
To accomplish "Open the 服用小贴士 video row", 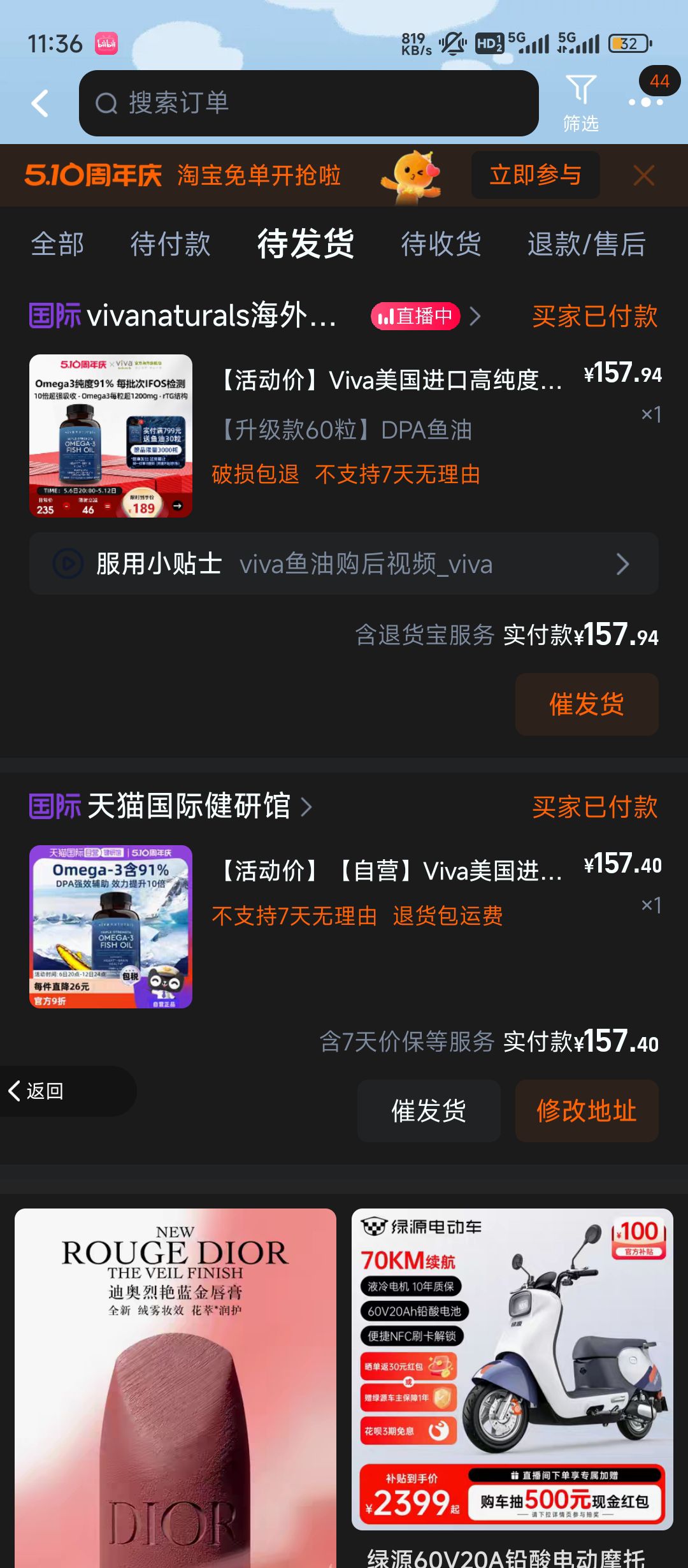I will 344,563.
